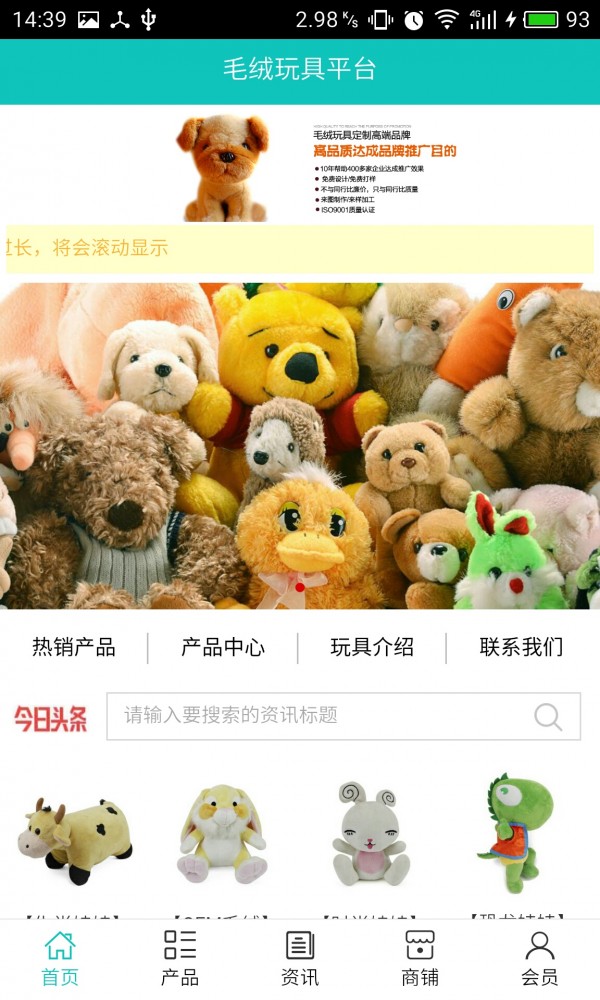600x1000 pixels.
Task: Open the spotted cow plush product
Action: [75, 838]
